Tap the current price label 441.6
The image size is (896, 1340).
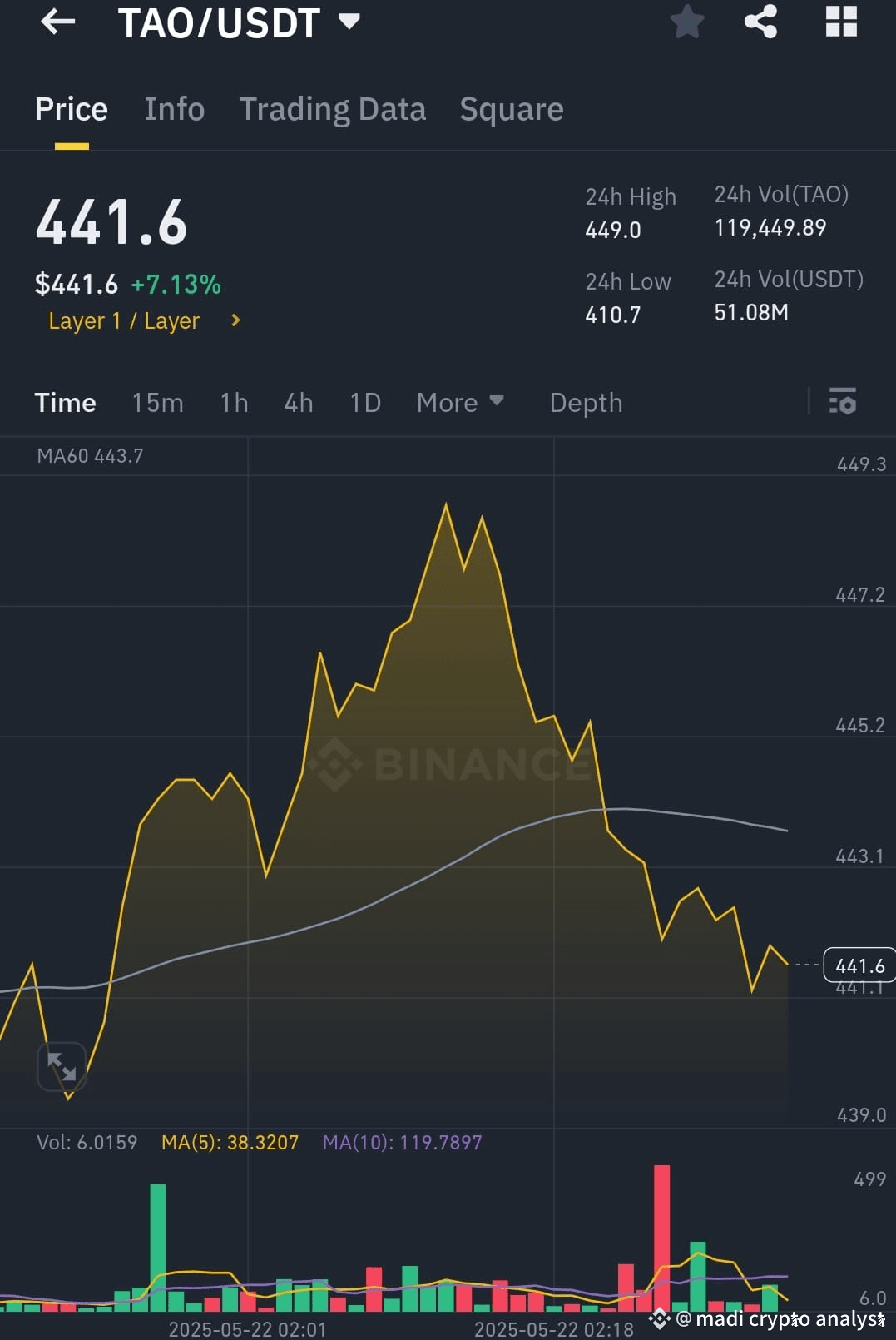860,965
